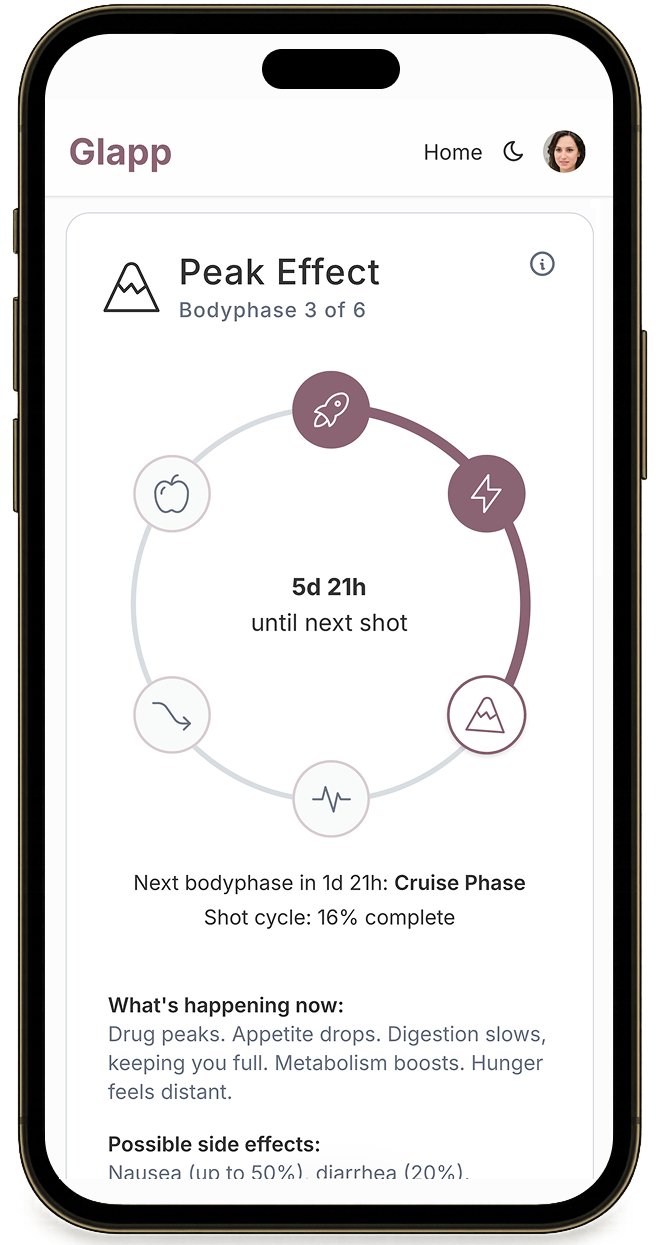Show info about the Peak Effect phase
This screenshot has width=661, height=1245.
tap(542, 264)
